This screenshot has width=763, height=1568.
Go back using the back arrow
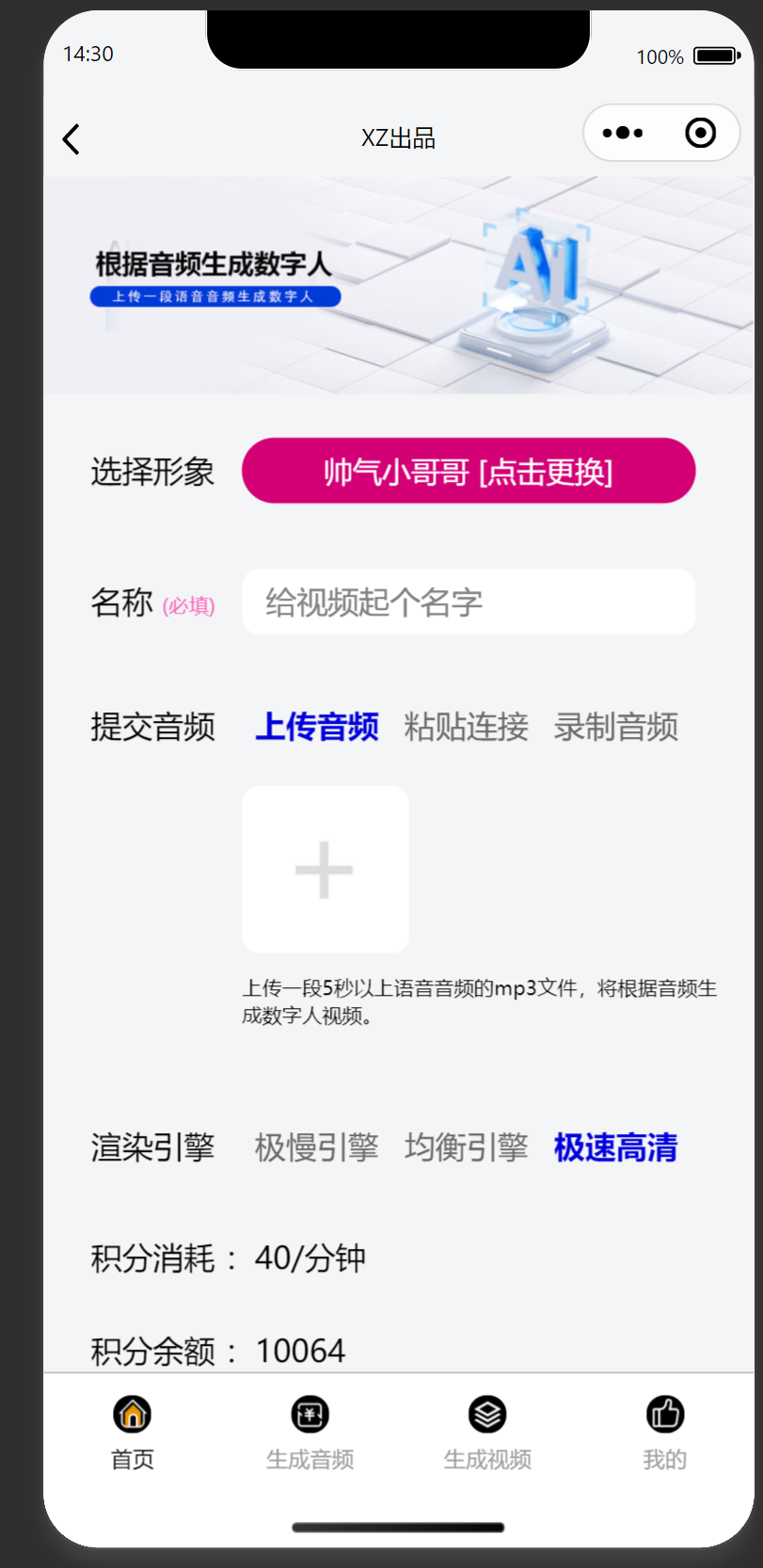click(x=72, y=139)
